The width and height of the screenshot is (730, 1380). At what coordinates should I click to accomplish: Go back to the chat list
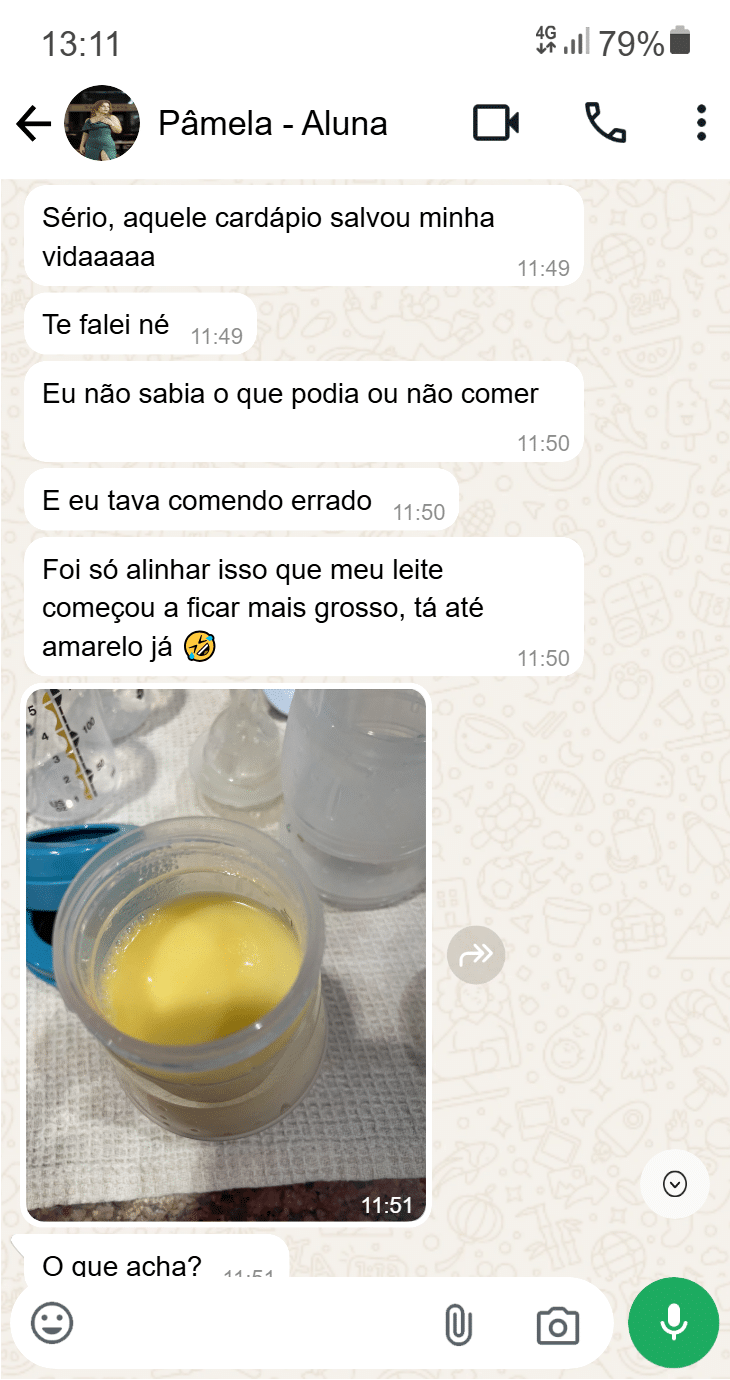(34, 124)
